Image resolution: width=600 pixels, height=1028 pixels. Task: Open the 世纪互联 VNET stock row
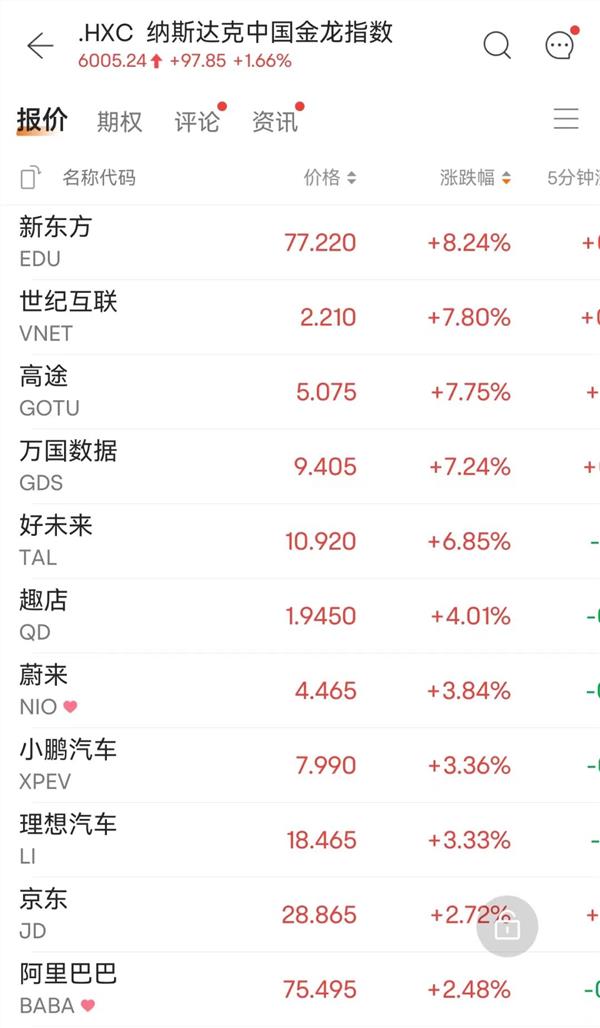pos(300,317)
